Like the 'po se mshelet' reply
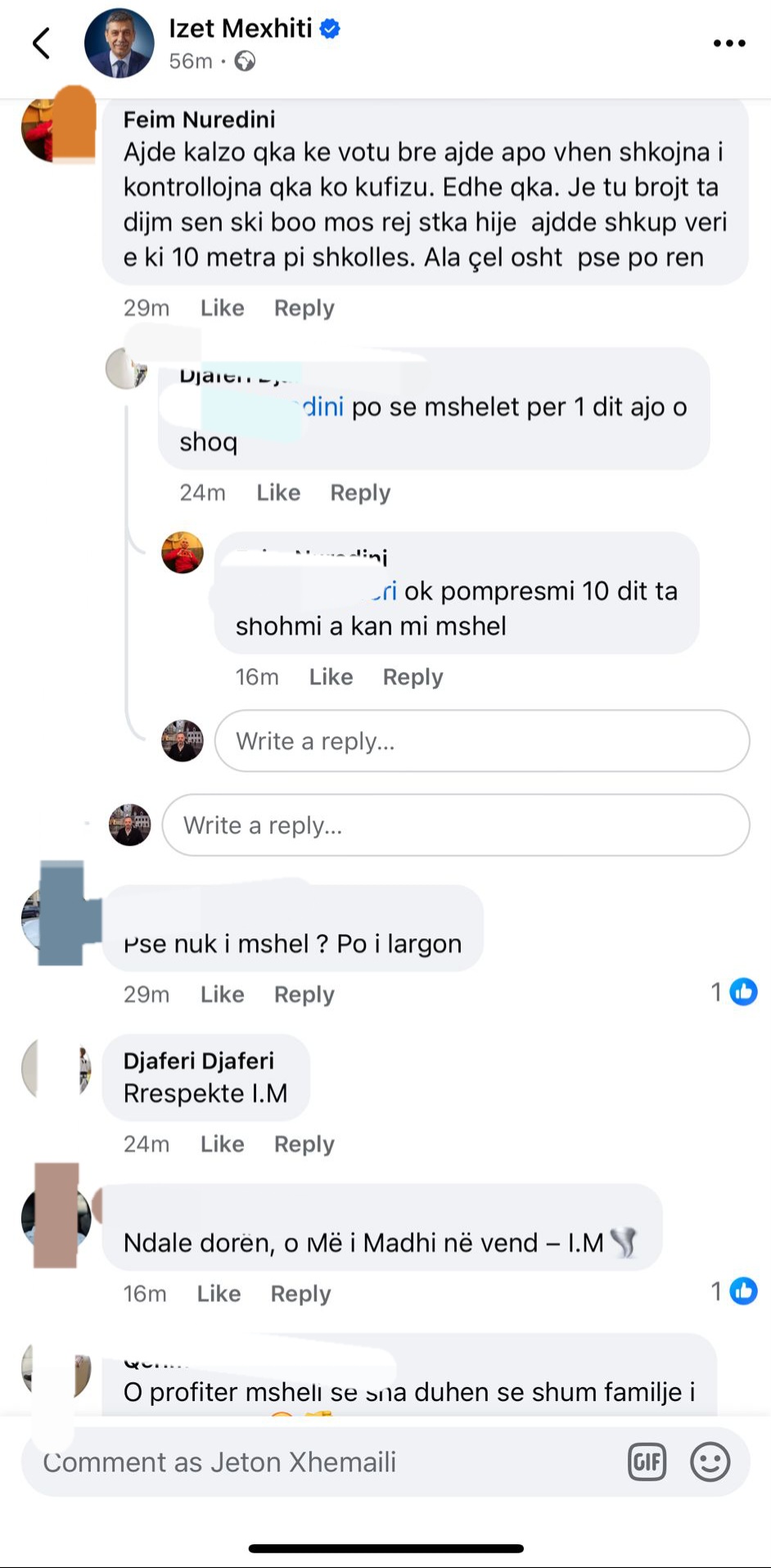The height and width of the screenshot is (1568, 771). tap(278, 492)
